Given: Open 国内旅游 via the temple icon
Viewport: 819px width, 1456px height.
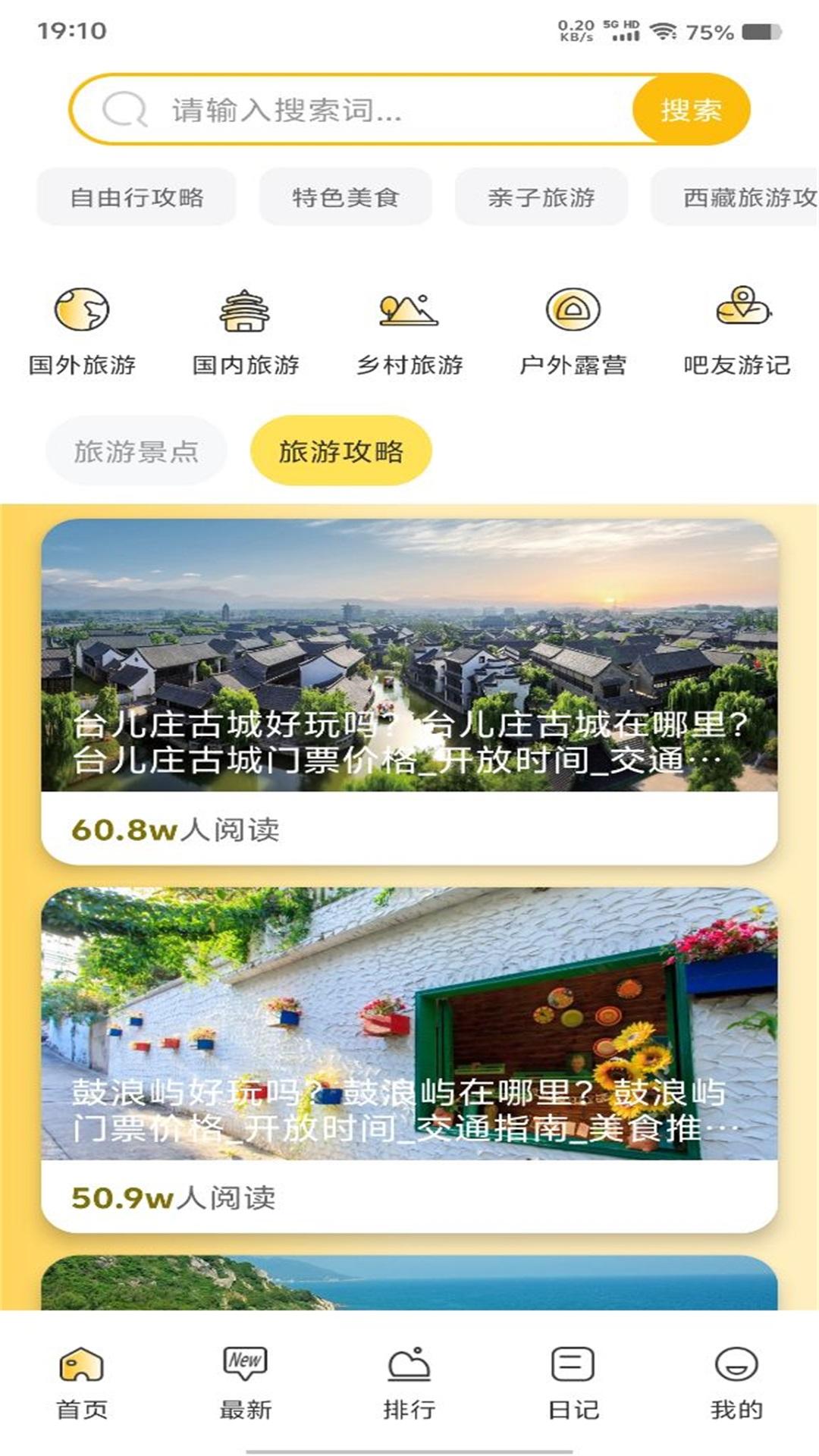Looking at the screenshot, I should tap(244, 311).
